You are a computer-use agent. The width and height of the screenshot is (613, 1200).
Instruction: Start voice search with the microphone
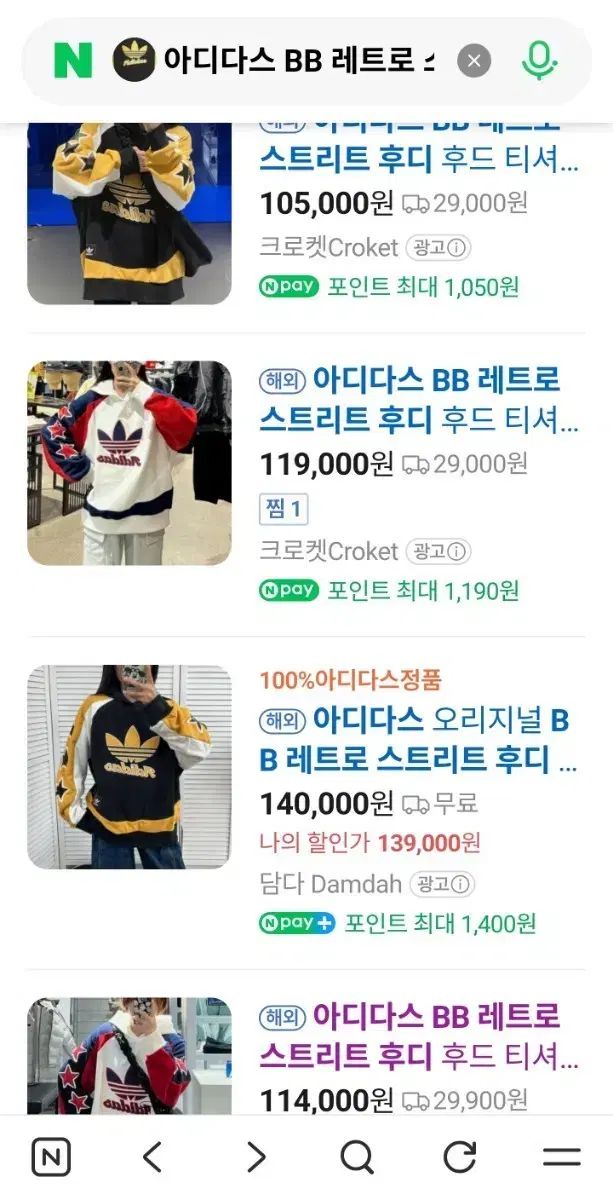539,61
